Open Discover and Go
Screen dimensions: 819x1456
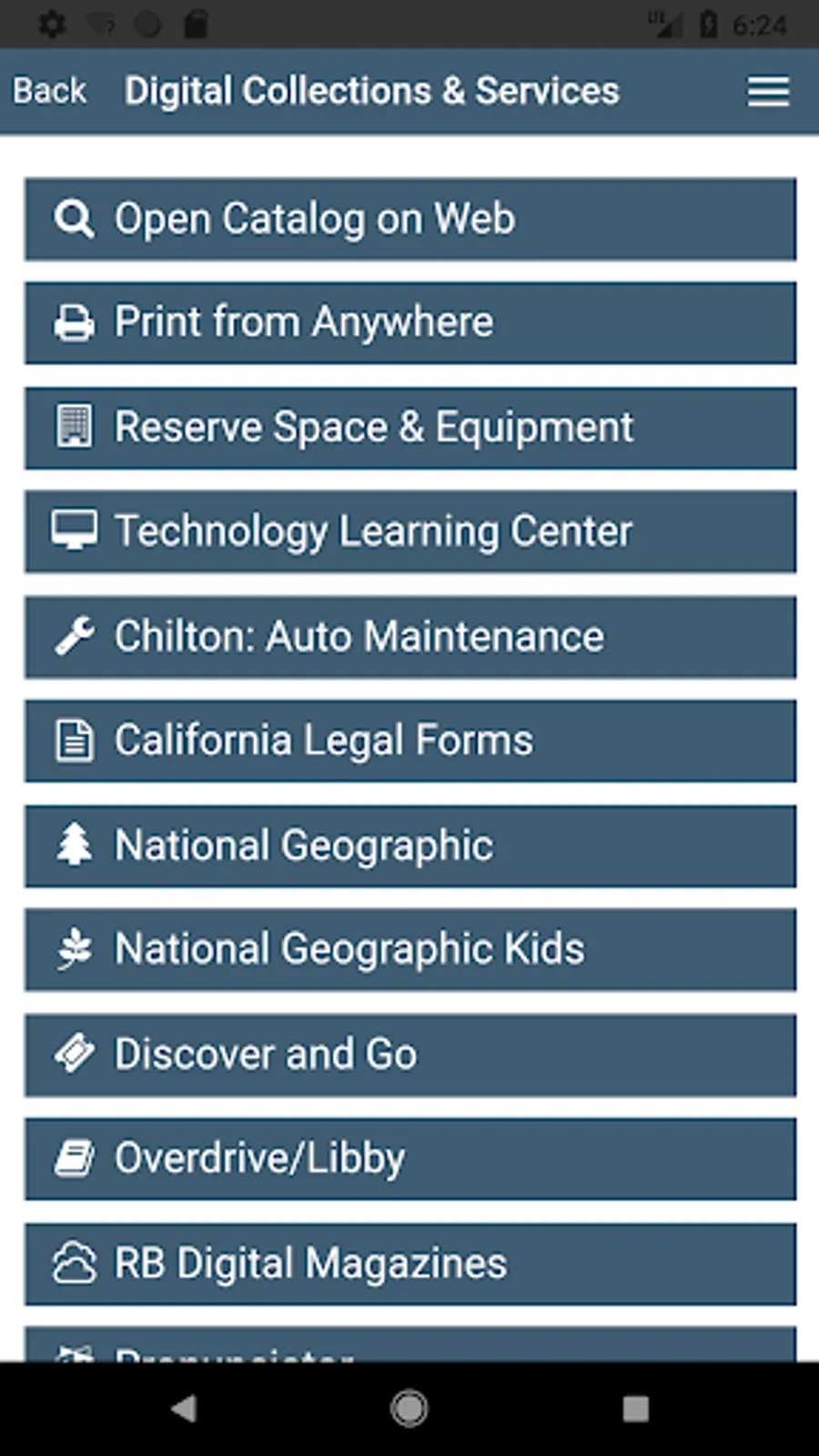pos(409,1055)
